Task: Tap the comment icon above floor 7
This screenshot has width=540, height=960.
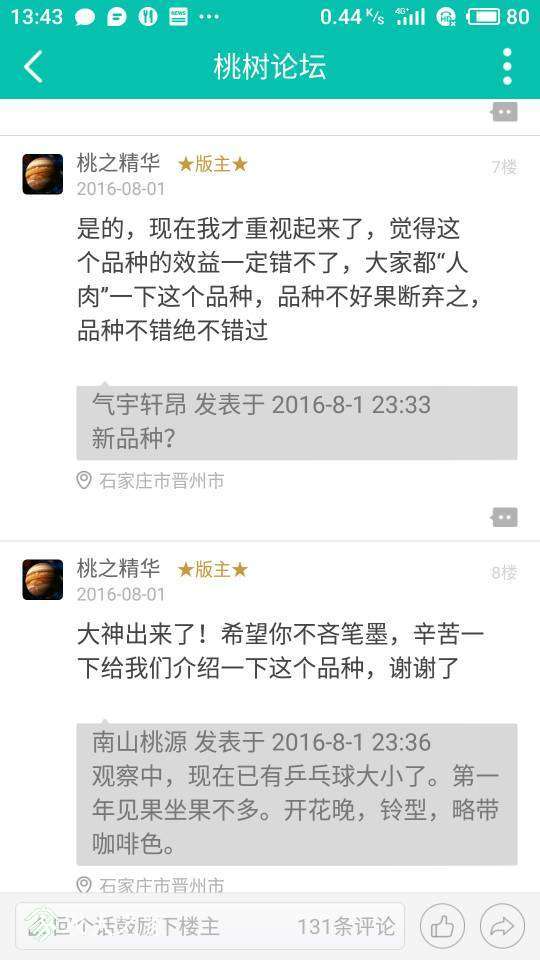Action: tap(504, 112)
